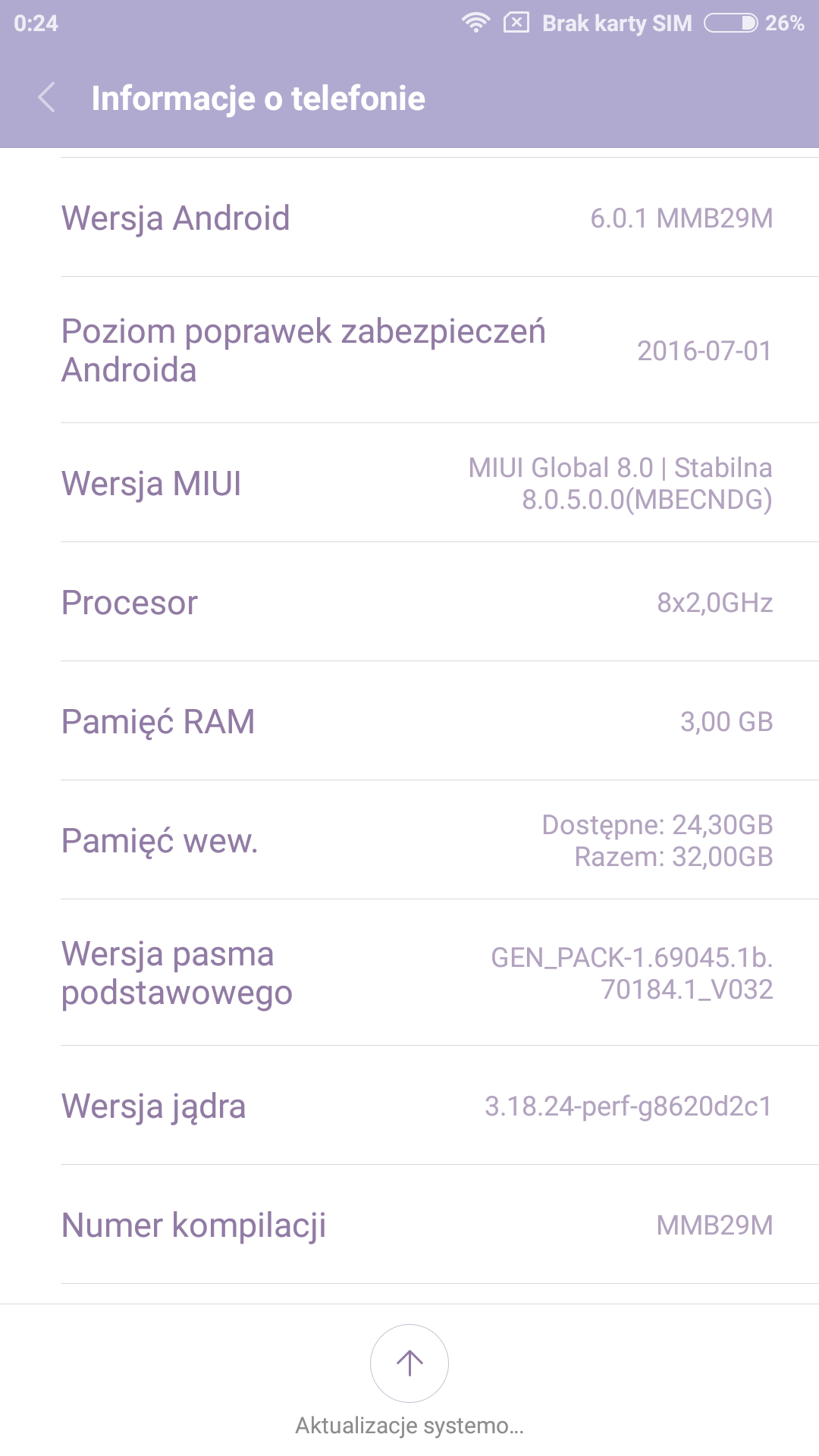
Task: Tap the Wersja MIUI row
Action: (x=409, y=483)
